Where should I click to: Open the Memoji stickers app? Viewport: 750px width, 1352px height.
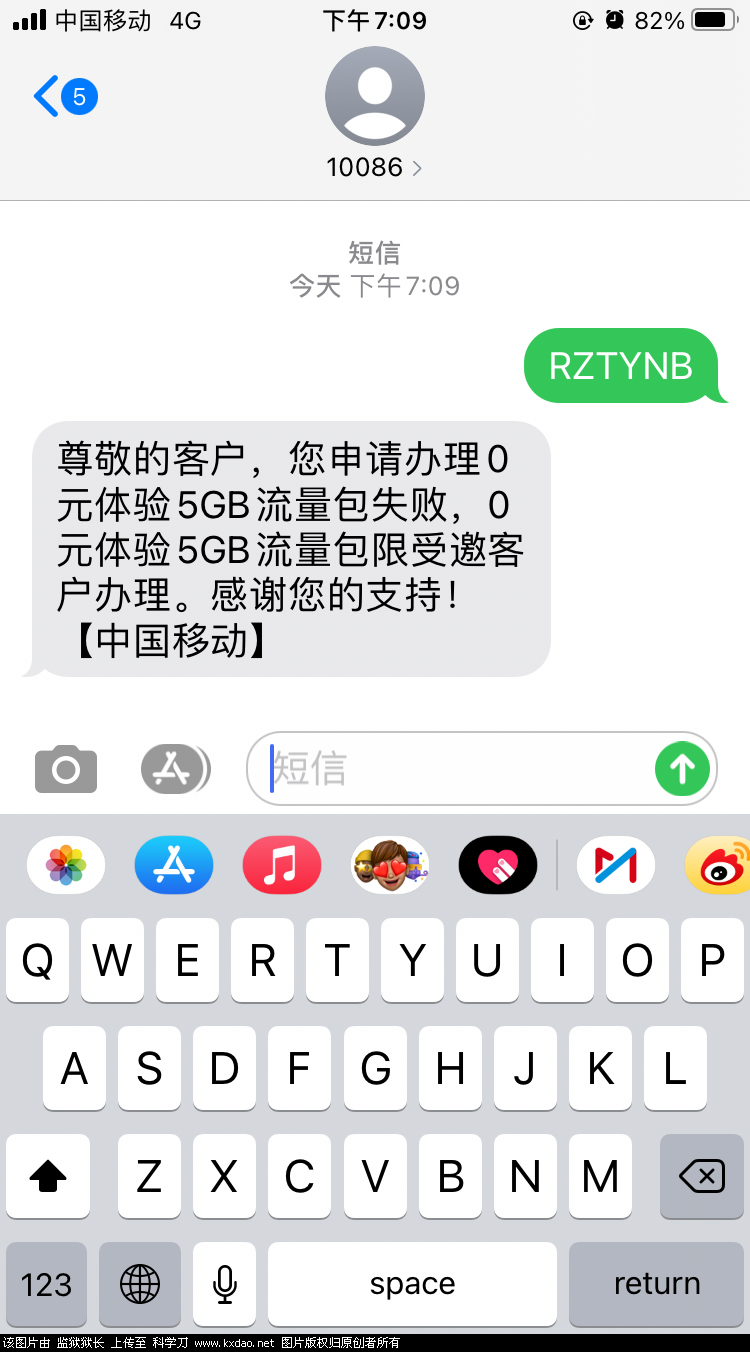pos(390,865)
